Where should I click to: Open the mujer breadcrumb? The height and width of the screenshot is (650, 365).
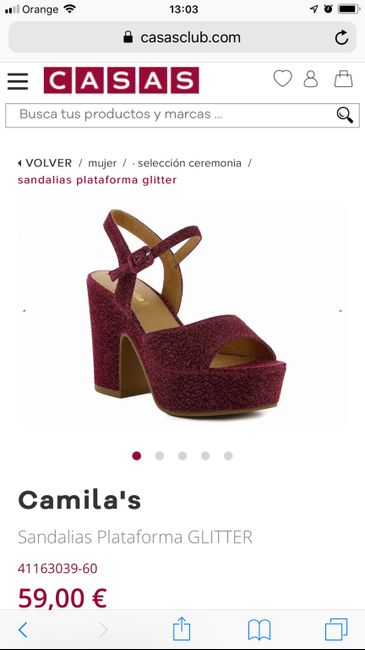tap(102, 163)
